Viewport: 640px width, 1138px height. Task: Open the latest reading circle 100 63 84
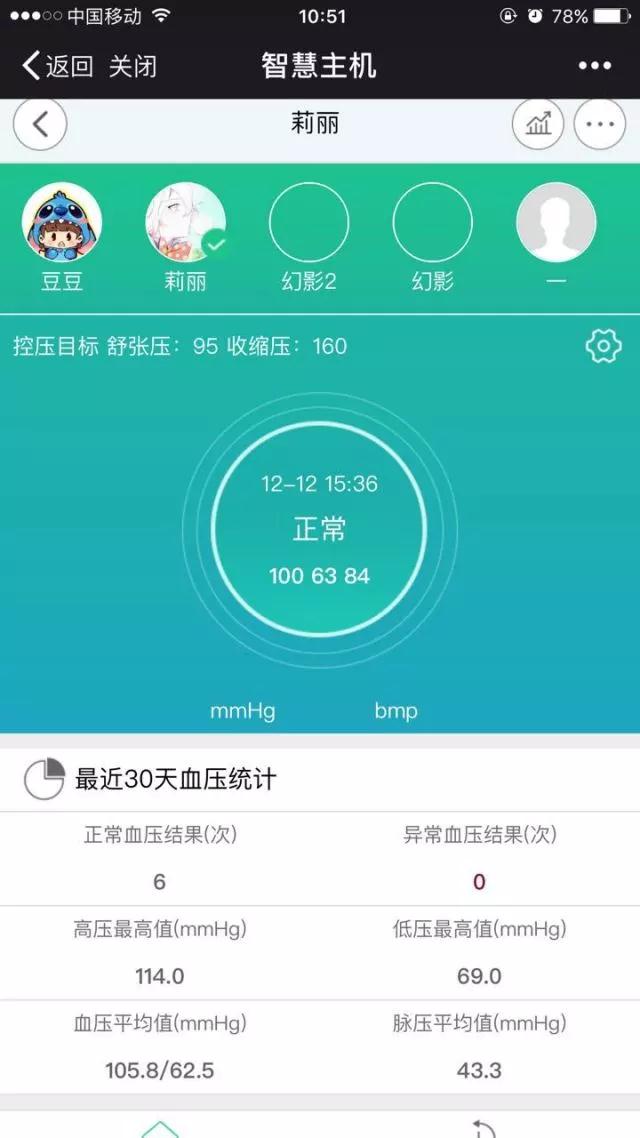click(x=319, y=529)
